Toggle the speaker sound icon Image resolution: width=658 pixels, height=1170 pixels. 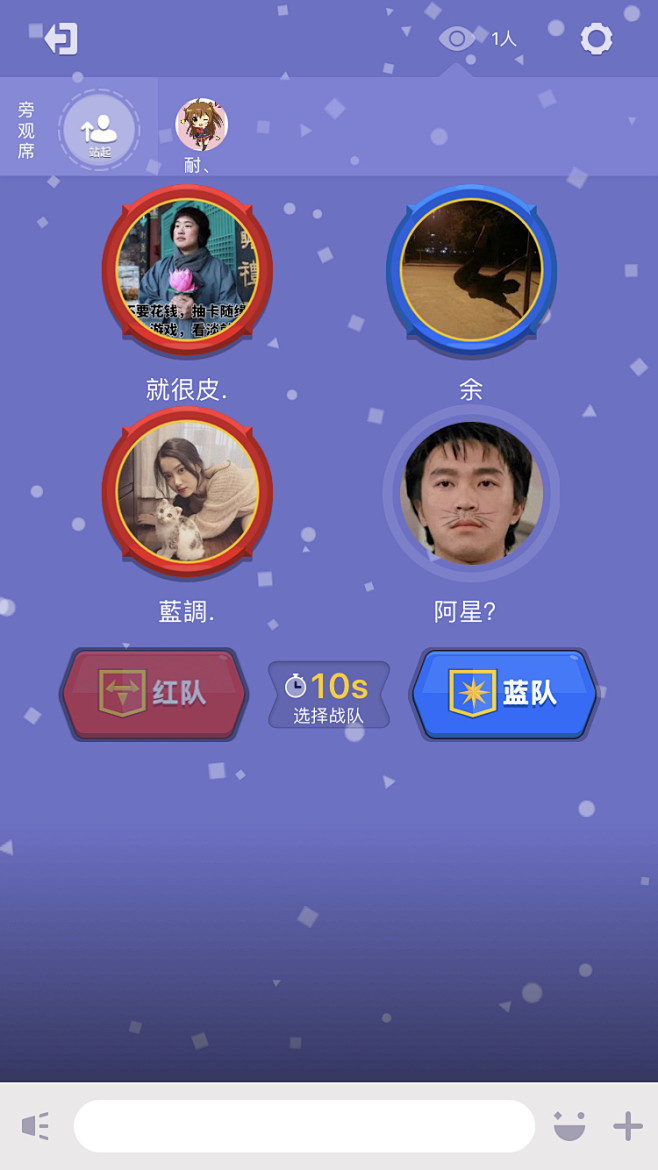click(36, 1126)
